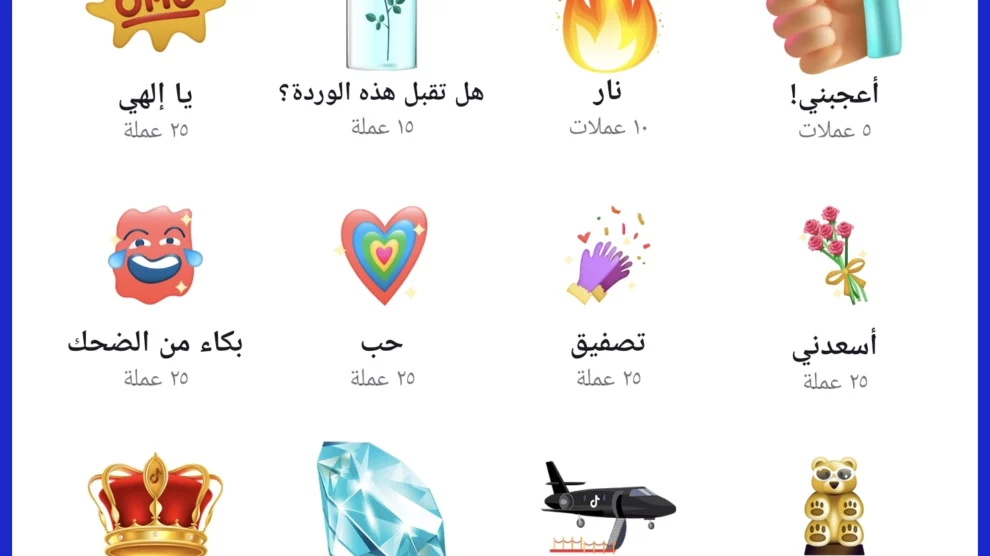Select the blue diamond gift
The image size is (990, 556).
click(381, 500)
